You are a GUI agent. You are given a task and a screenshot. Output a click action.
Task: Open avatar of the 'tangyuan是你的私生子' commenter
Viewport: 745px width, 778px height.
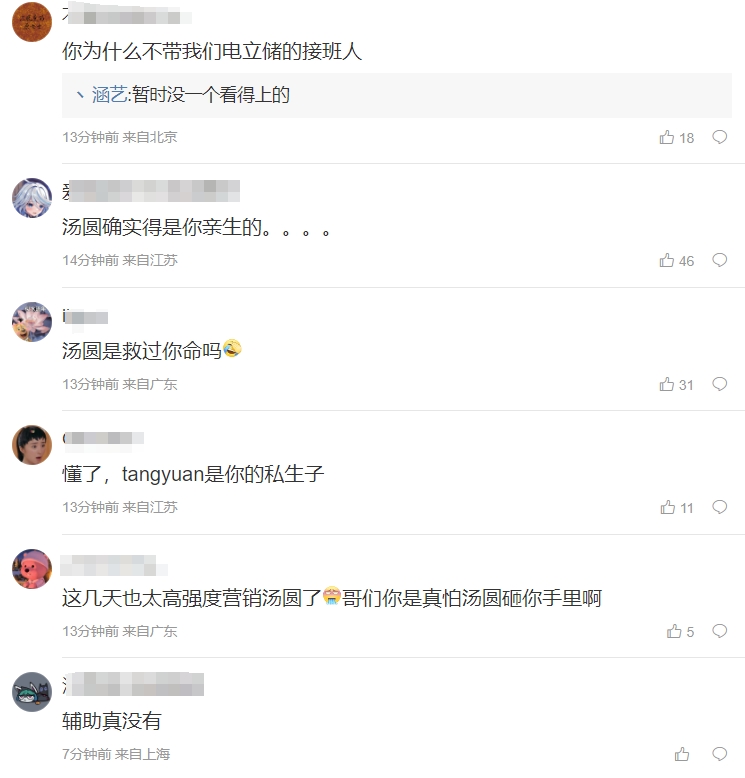32,445
